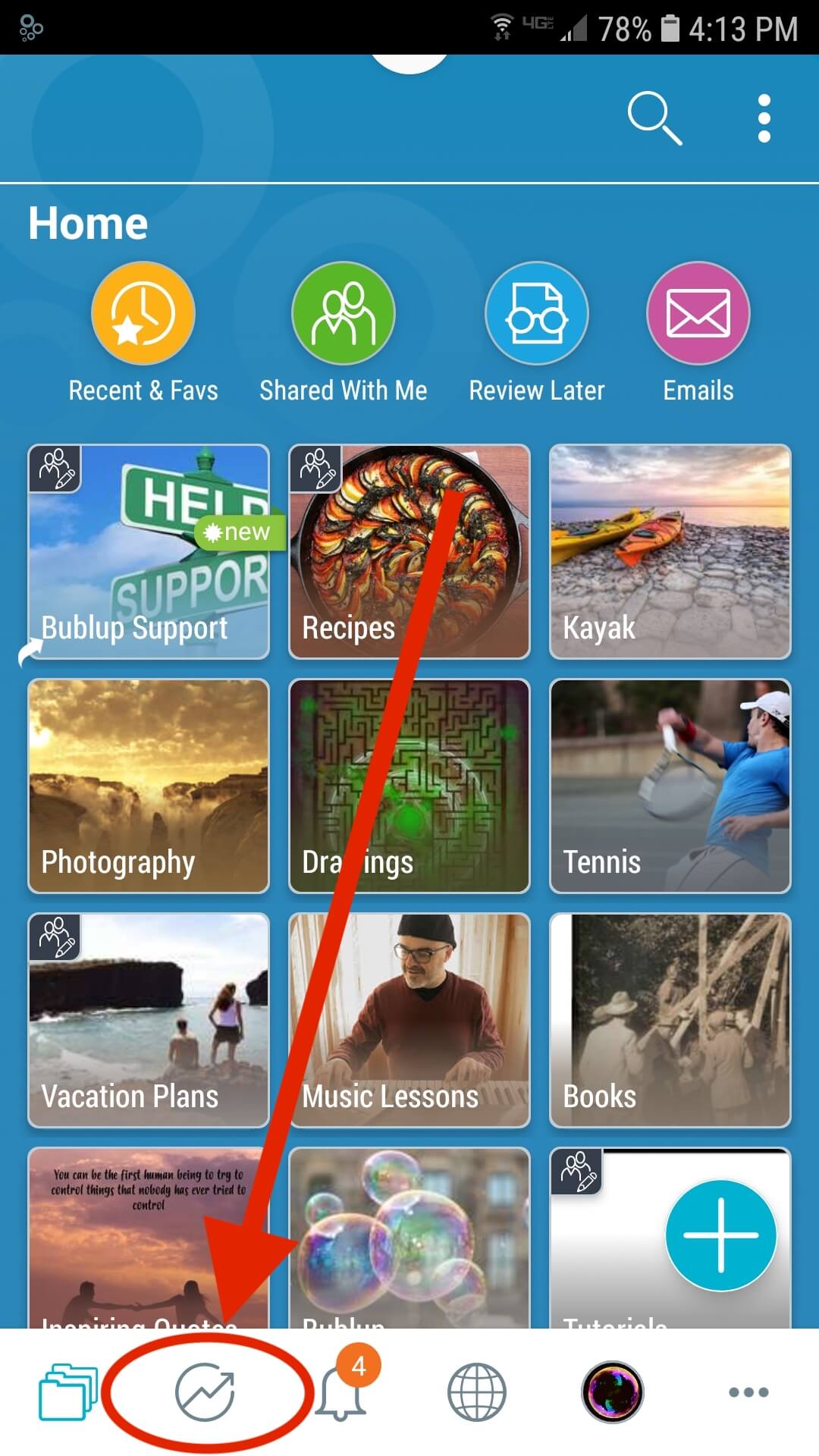Tap the plus button to add new item

(720, 1235)
